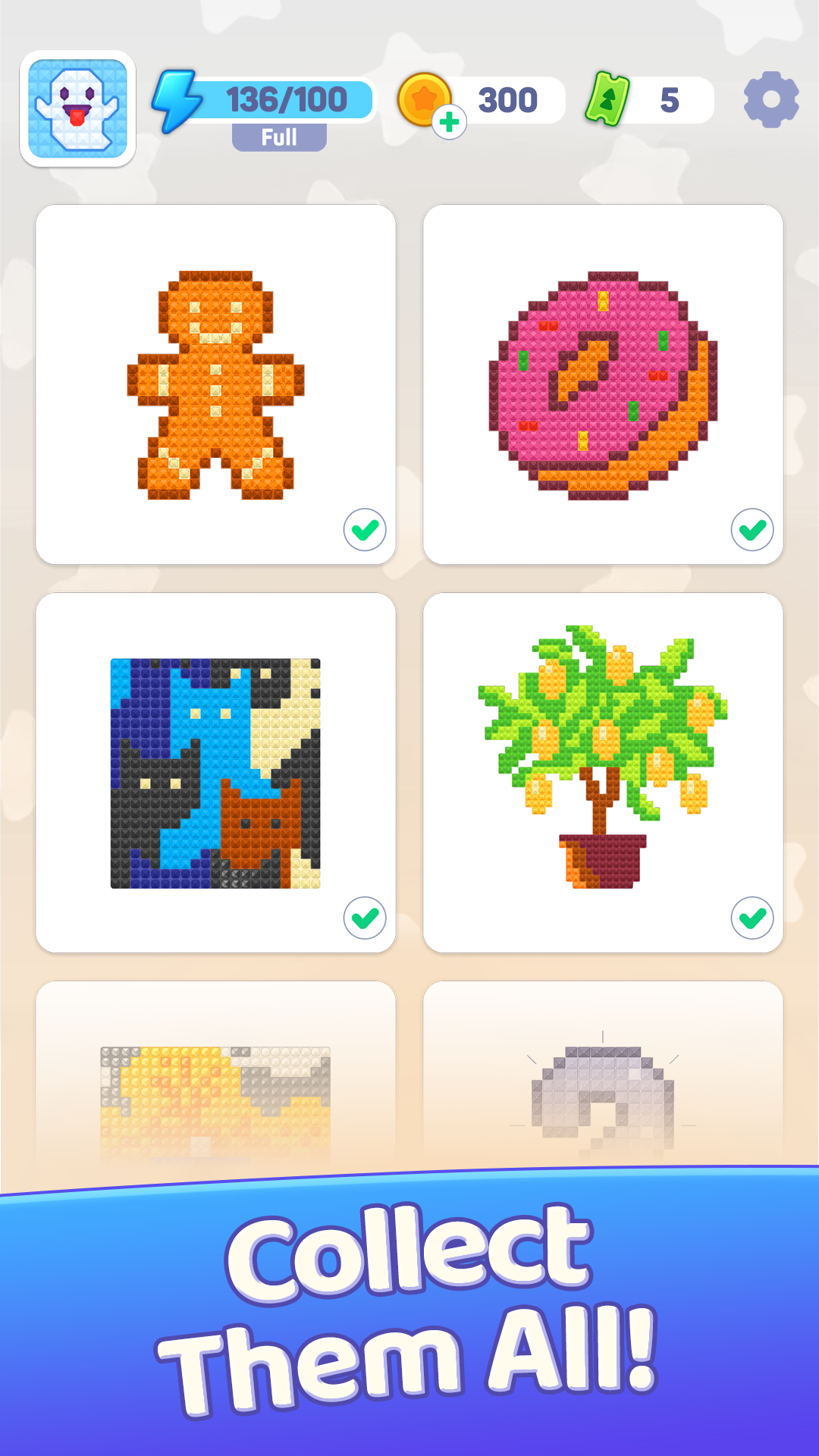View the three cats picture
819x1456 pixels.
click(215, 773)
